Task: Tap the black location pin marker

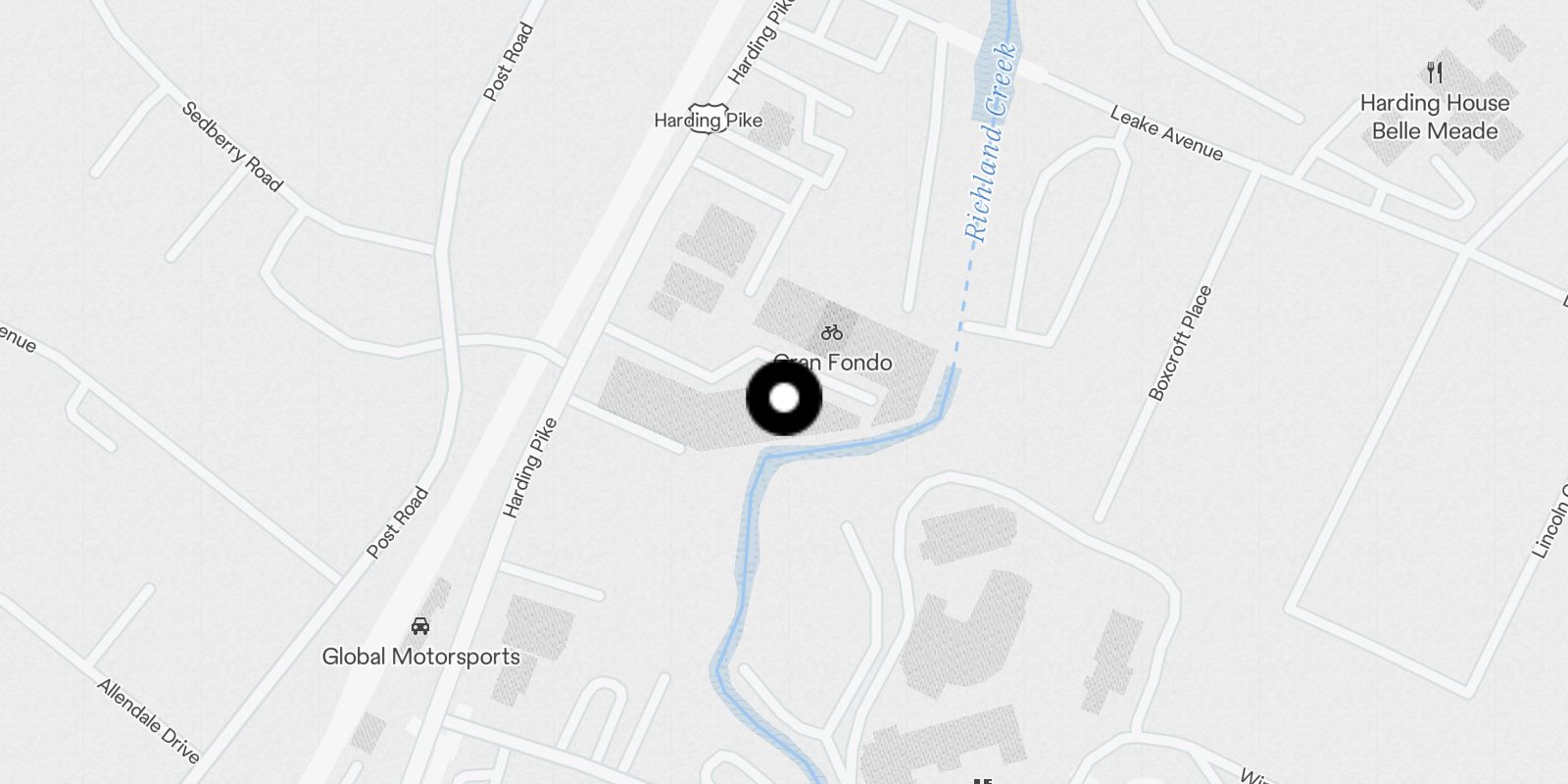Action: (784, 398)
